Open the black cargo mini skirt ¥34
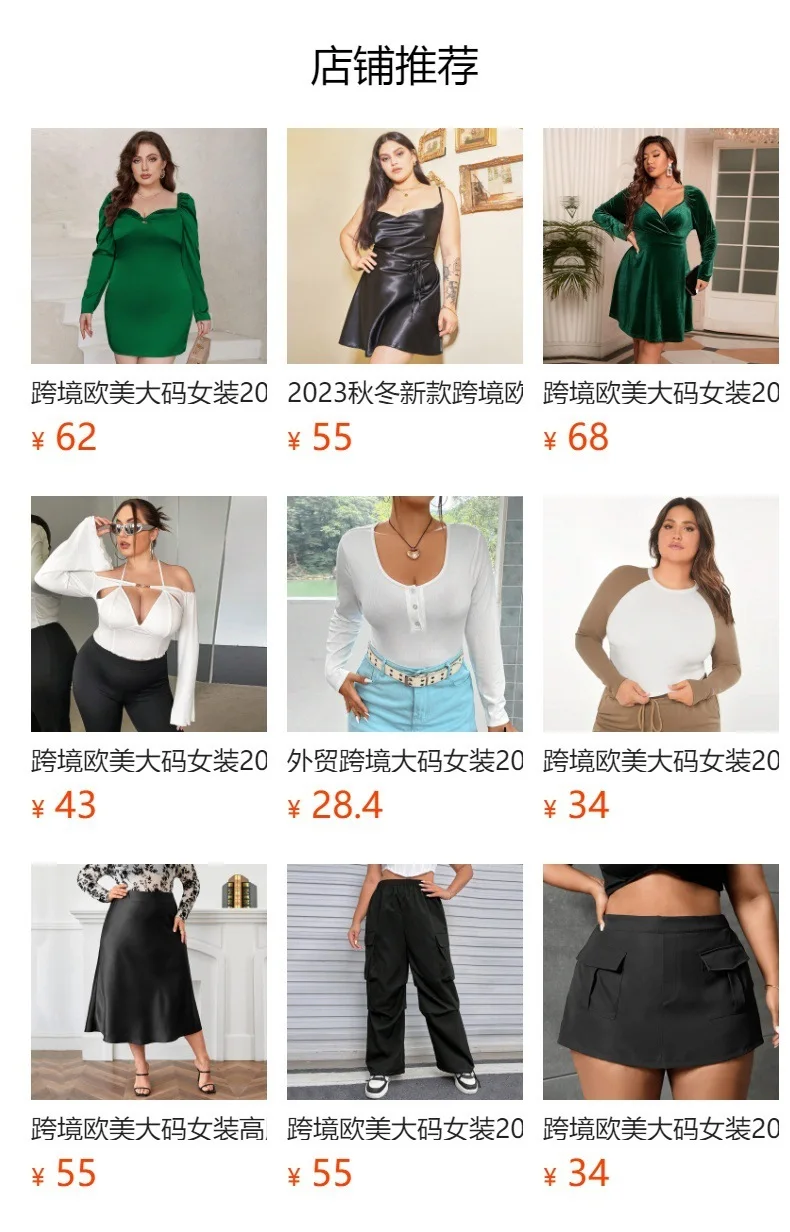790x1232 pixels. 660,982
